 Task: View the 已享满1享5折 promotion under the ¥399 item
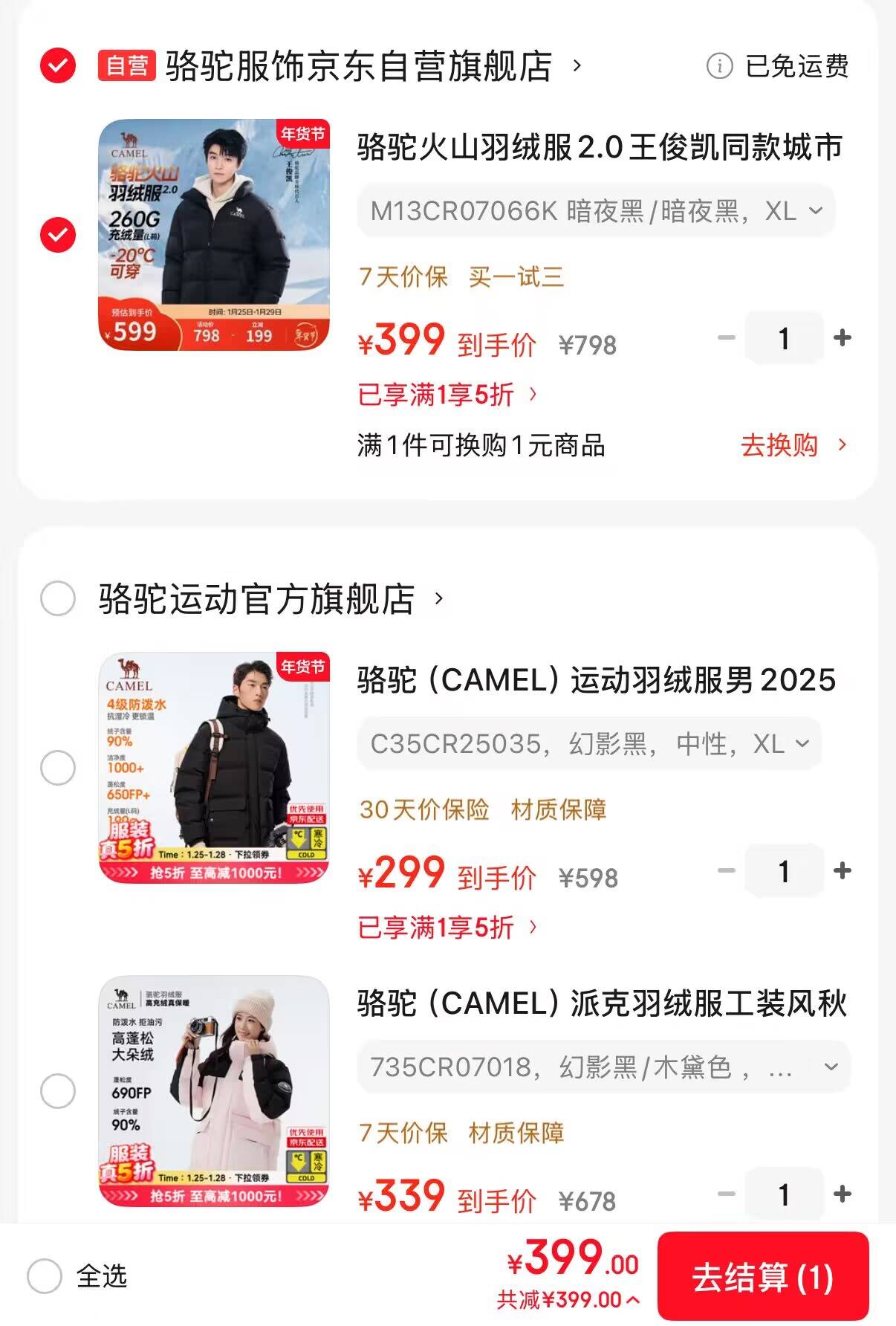pyautogui.click(x=447, y=395)
